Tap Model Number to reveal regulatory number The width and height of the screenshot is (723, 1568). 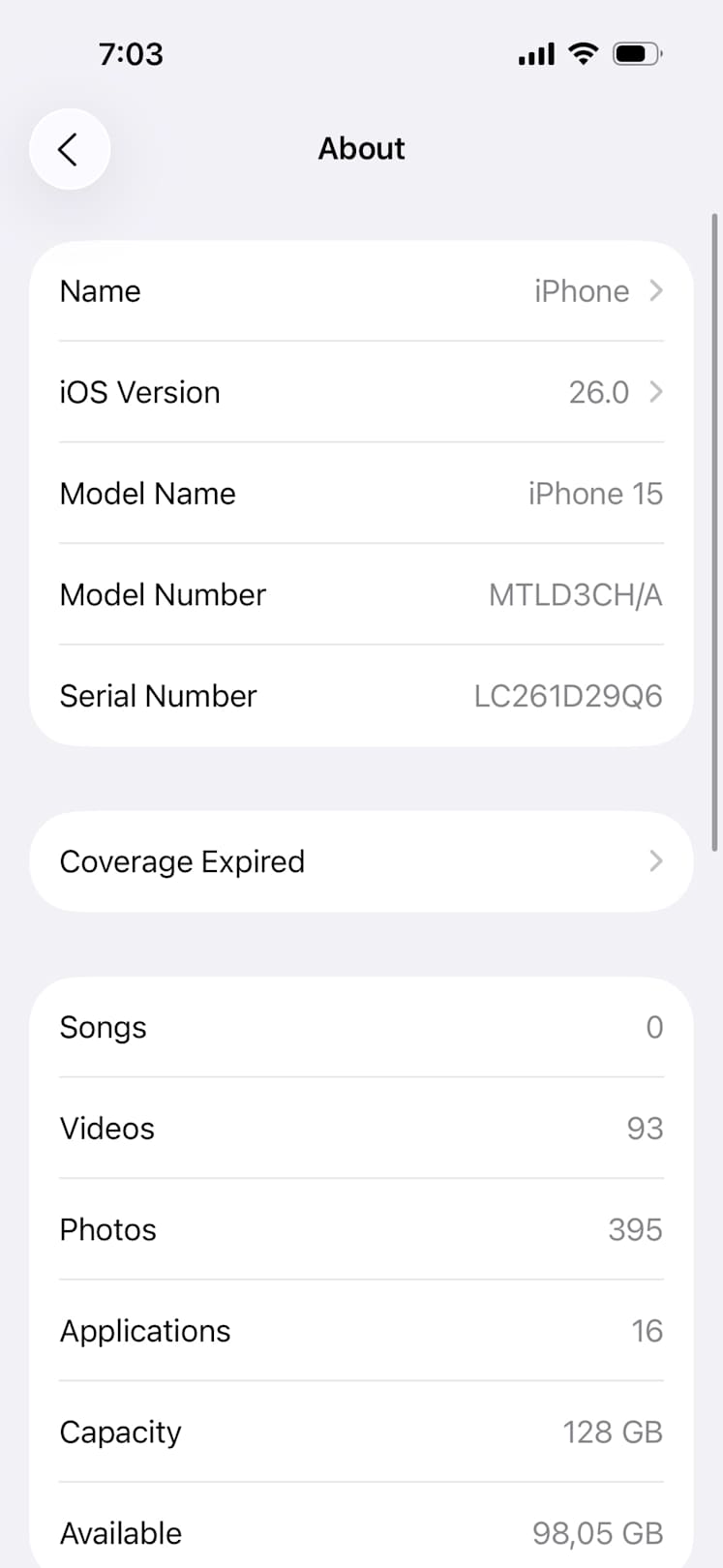click(x=361, y=594)
